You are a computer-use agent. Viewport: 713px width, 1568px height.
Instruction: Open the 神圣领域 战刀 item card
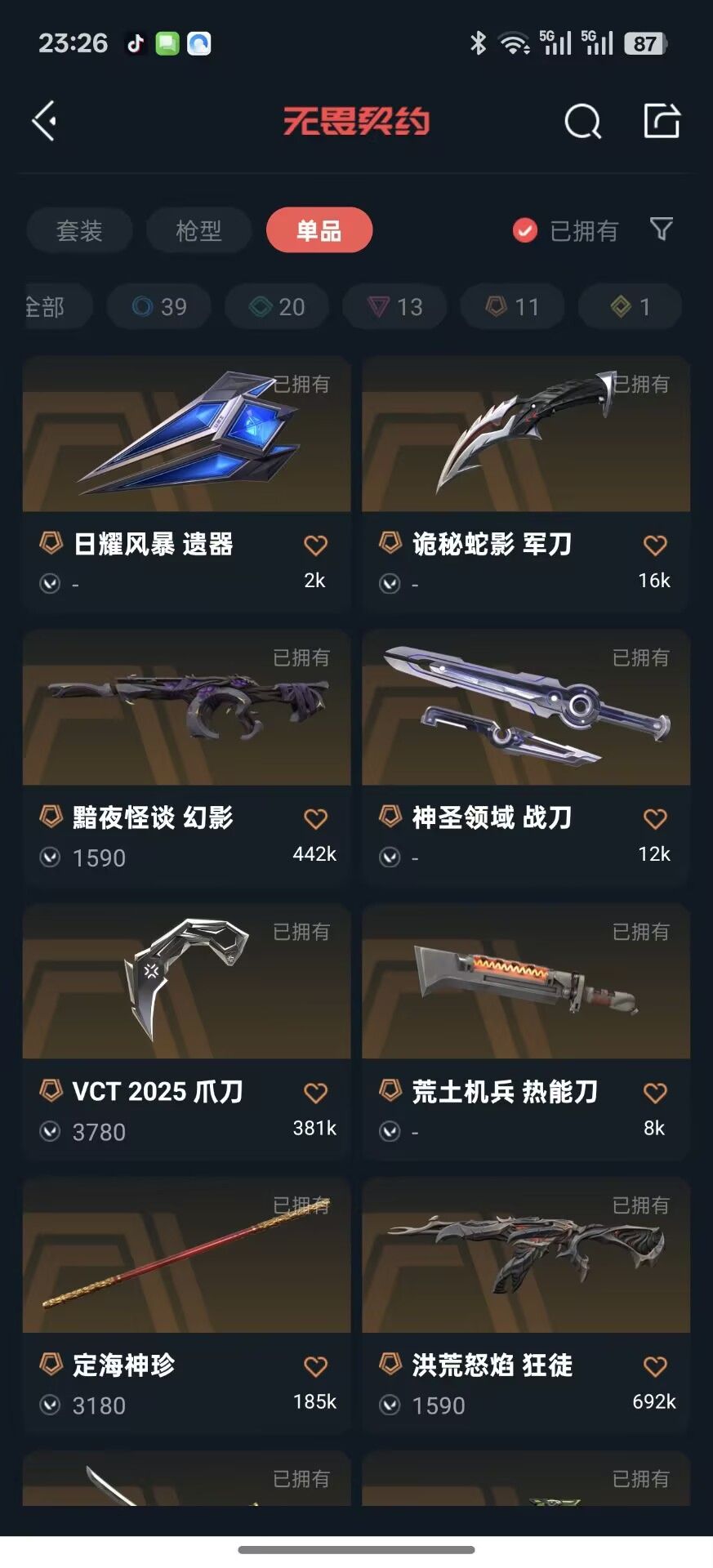(x=526, y=756)
